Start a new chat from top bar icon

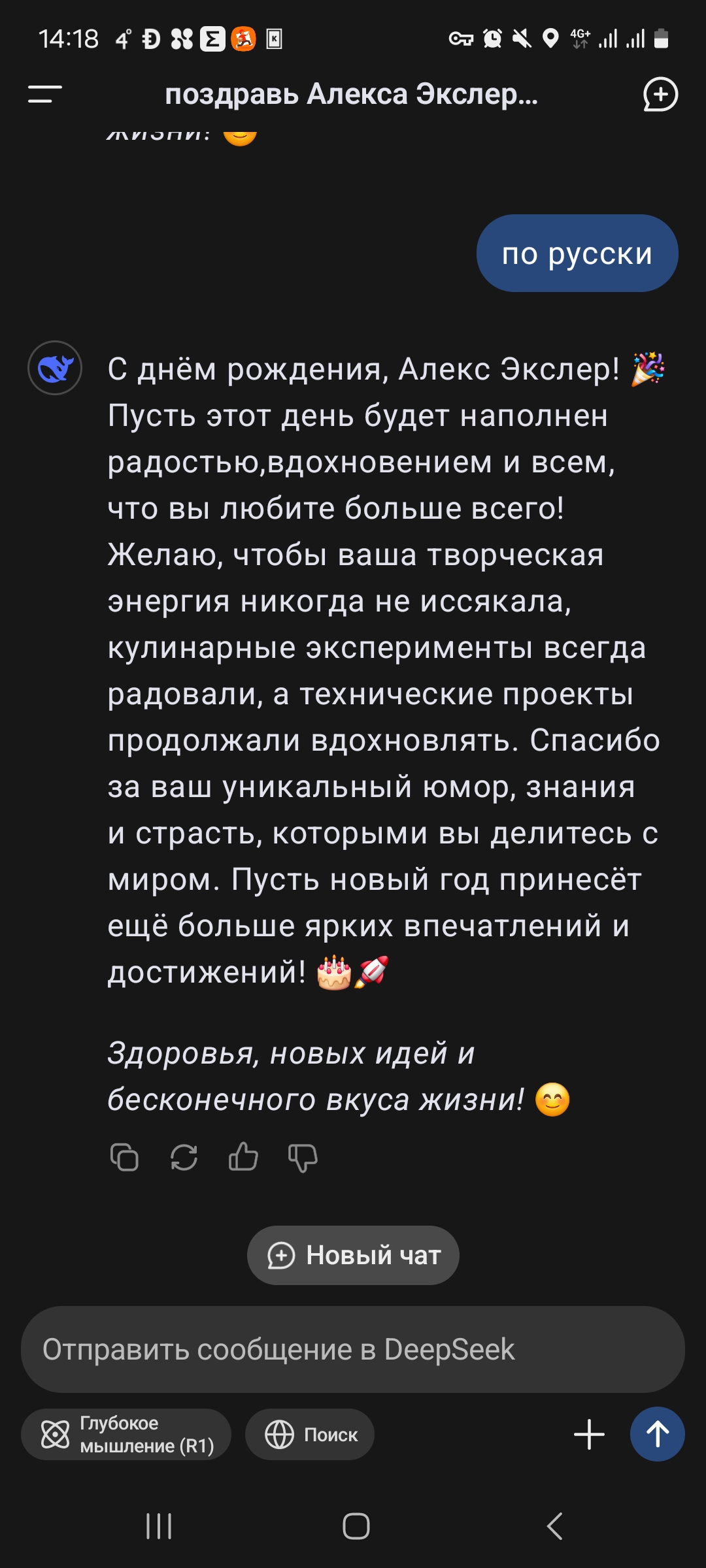660,95
